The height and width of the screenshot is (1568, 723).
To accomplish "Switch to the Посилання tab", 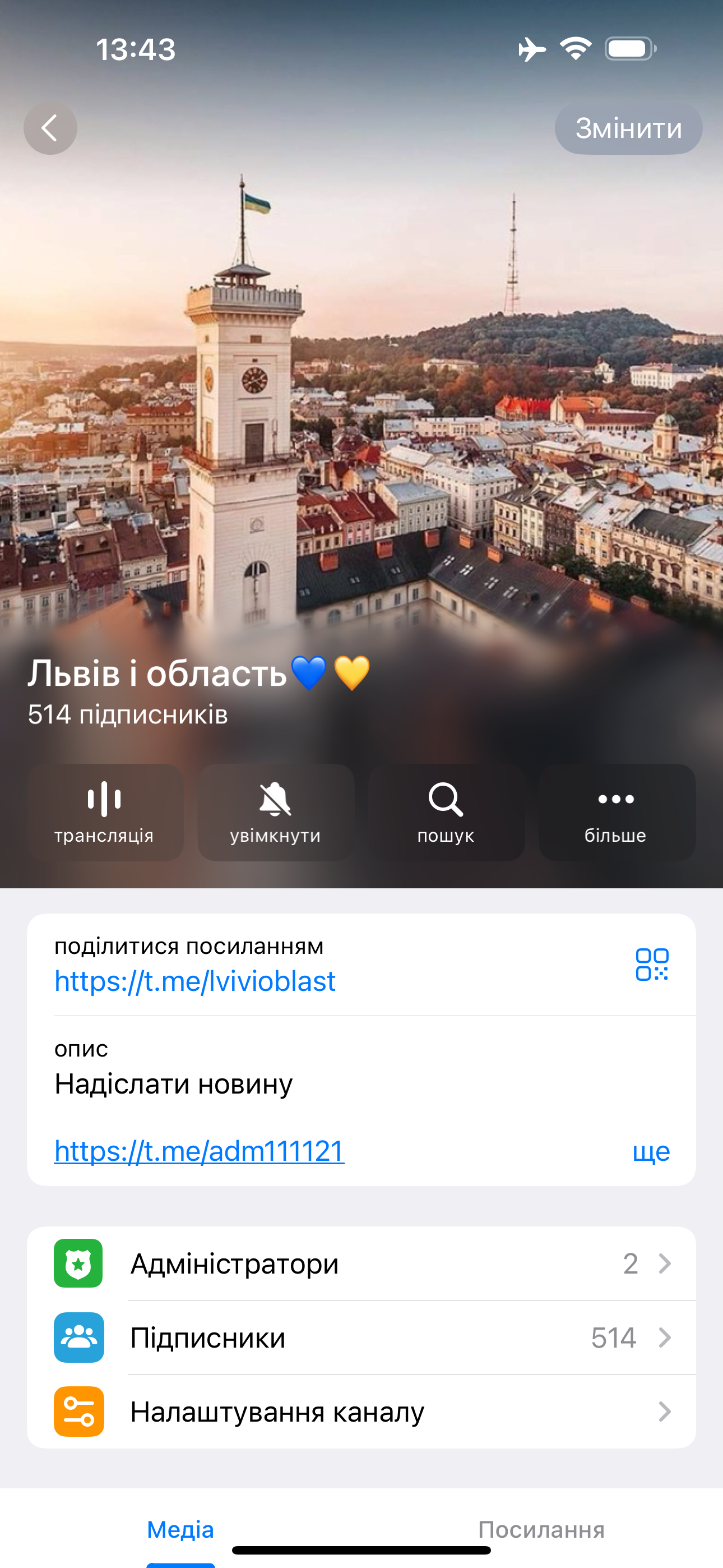I will (543, 1528).
